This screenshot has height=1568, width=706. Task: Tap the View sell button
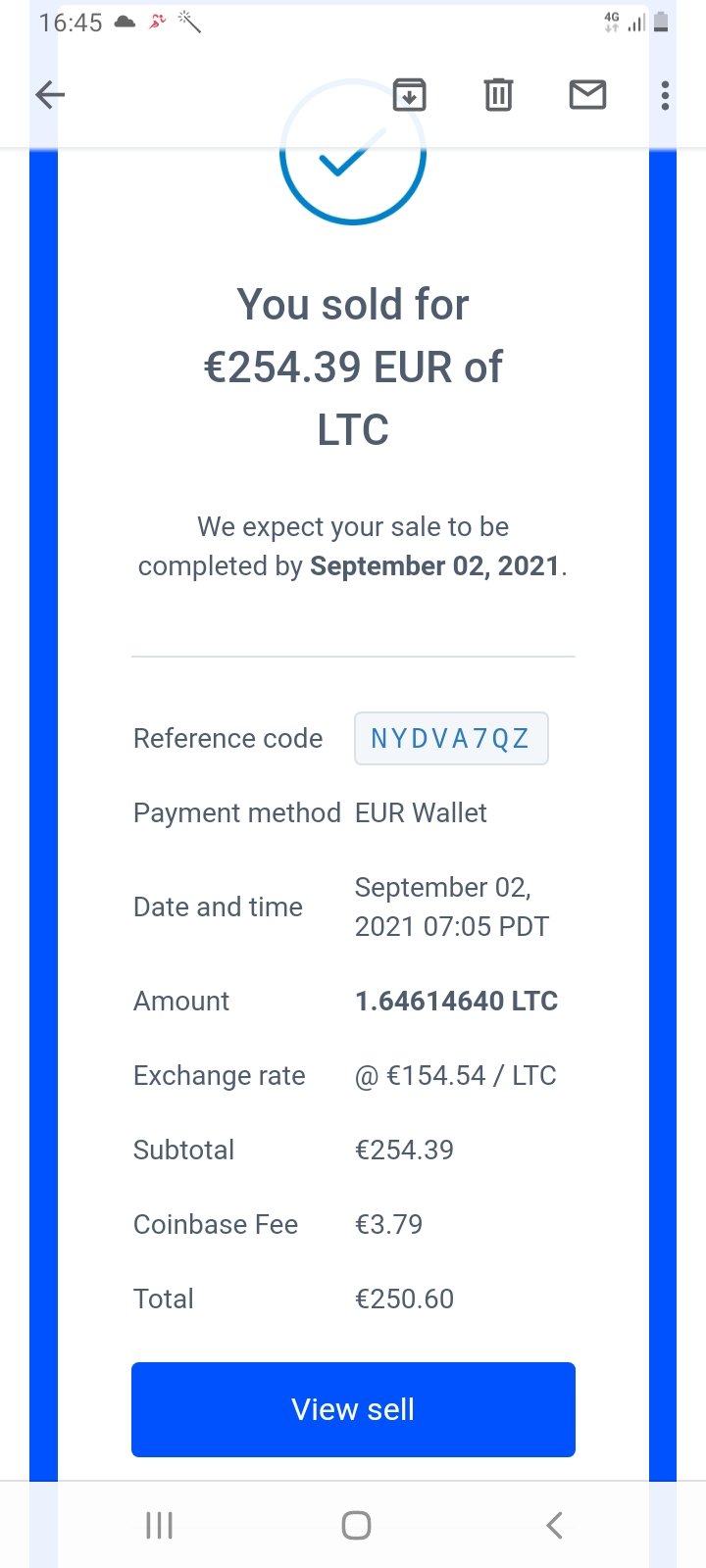pyautogui.click(x=353, y=1409)
